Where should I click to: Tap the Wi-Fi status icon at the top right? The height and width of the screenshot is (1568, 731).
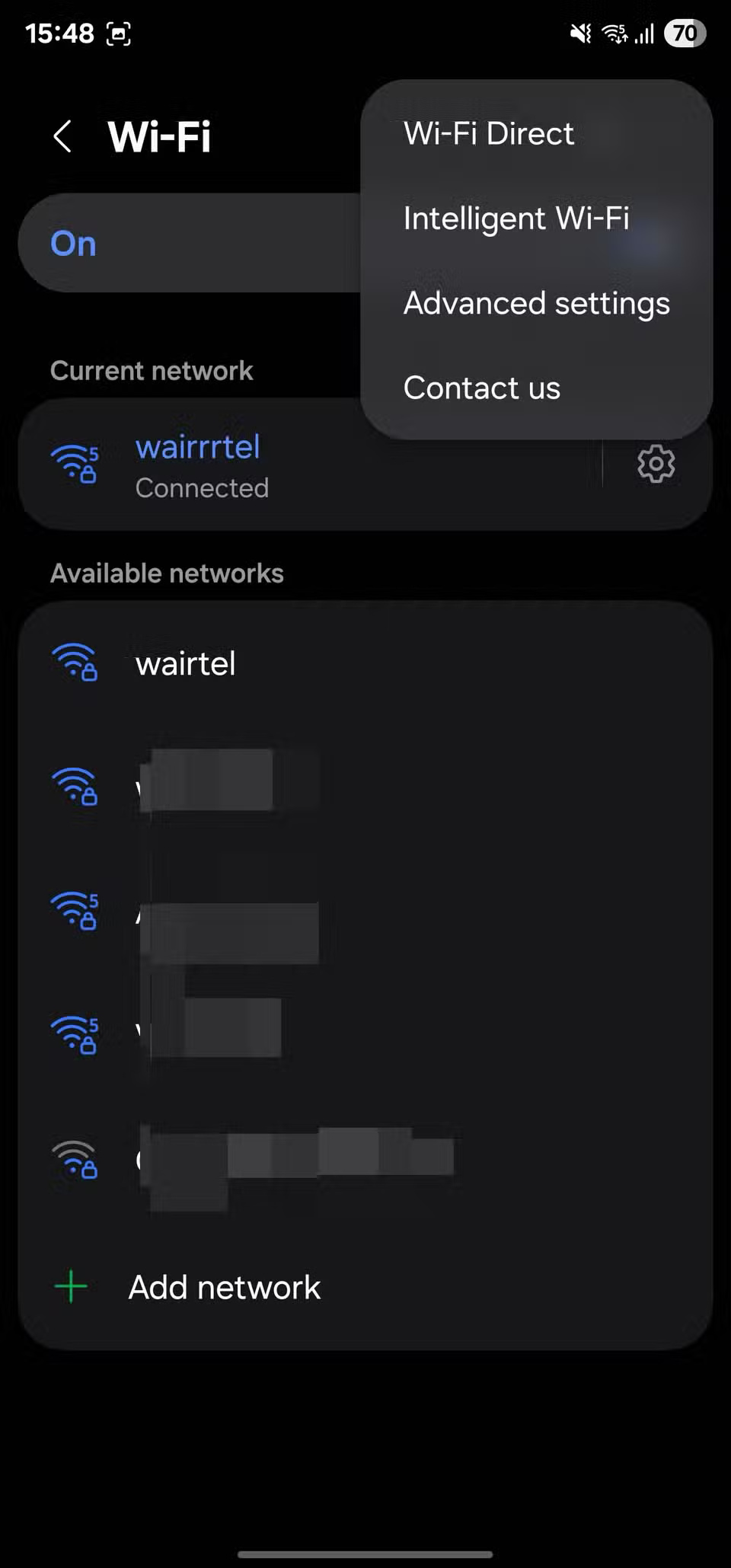coord(614,34)
